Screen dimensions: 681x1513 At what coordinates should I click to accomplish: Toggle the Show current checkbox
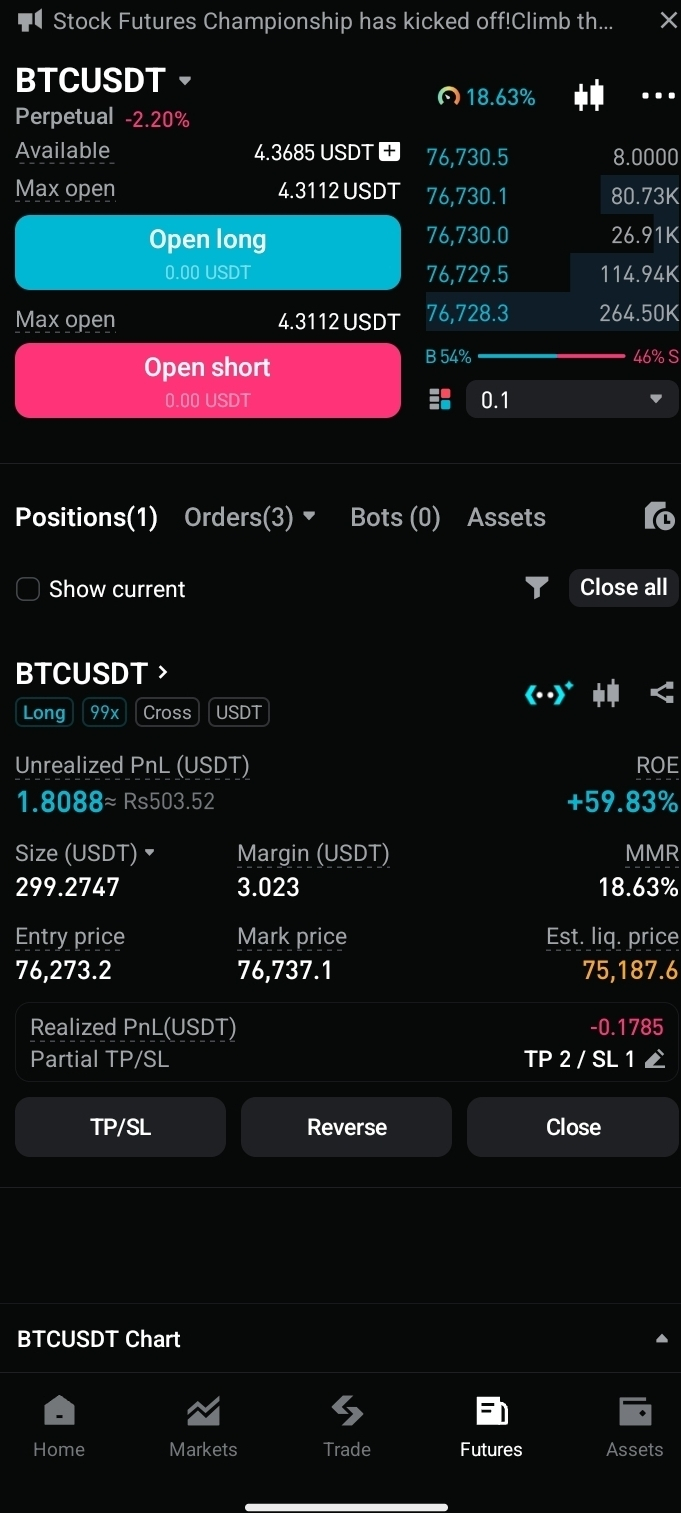[28, 589]
